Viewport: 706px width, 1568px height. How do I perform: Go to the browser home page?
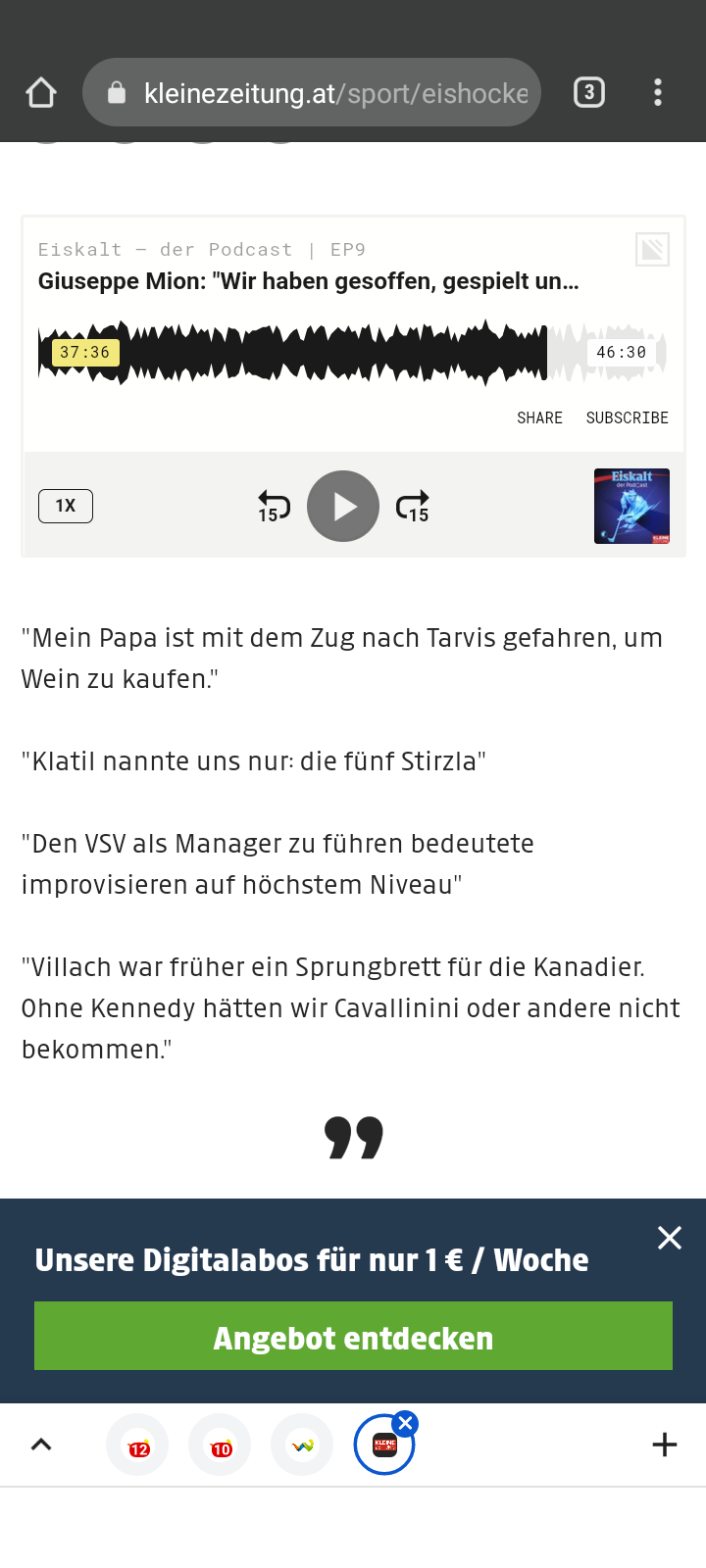pyautogui.click(x=41, y=93)
